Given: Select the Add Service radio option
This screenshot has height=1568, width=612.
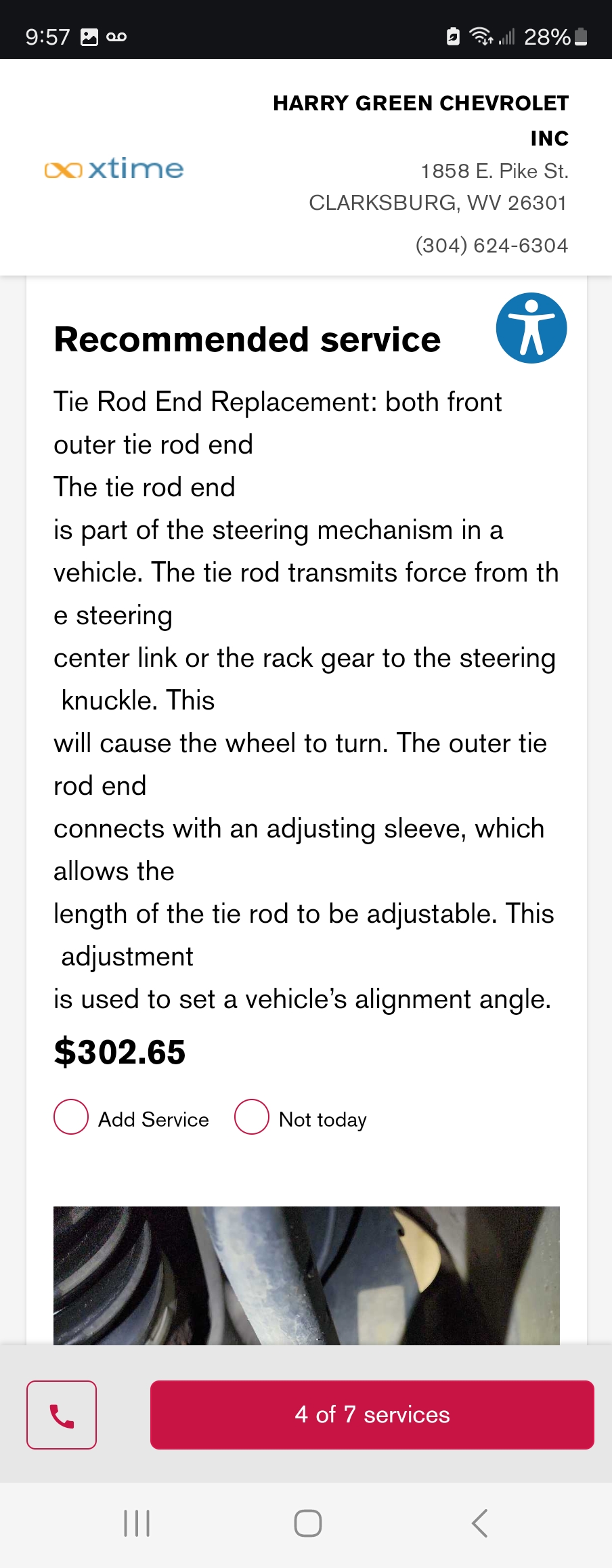Looking at the screenshot, I should point(71,1117).
